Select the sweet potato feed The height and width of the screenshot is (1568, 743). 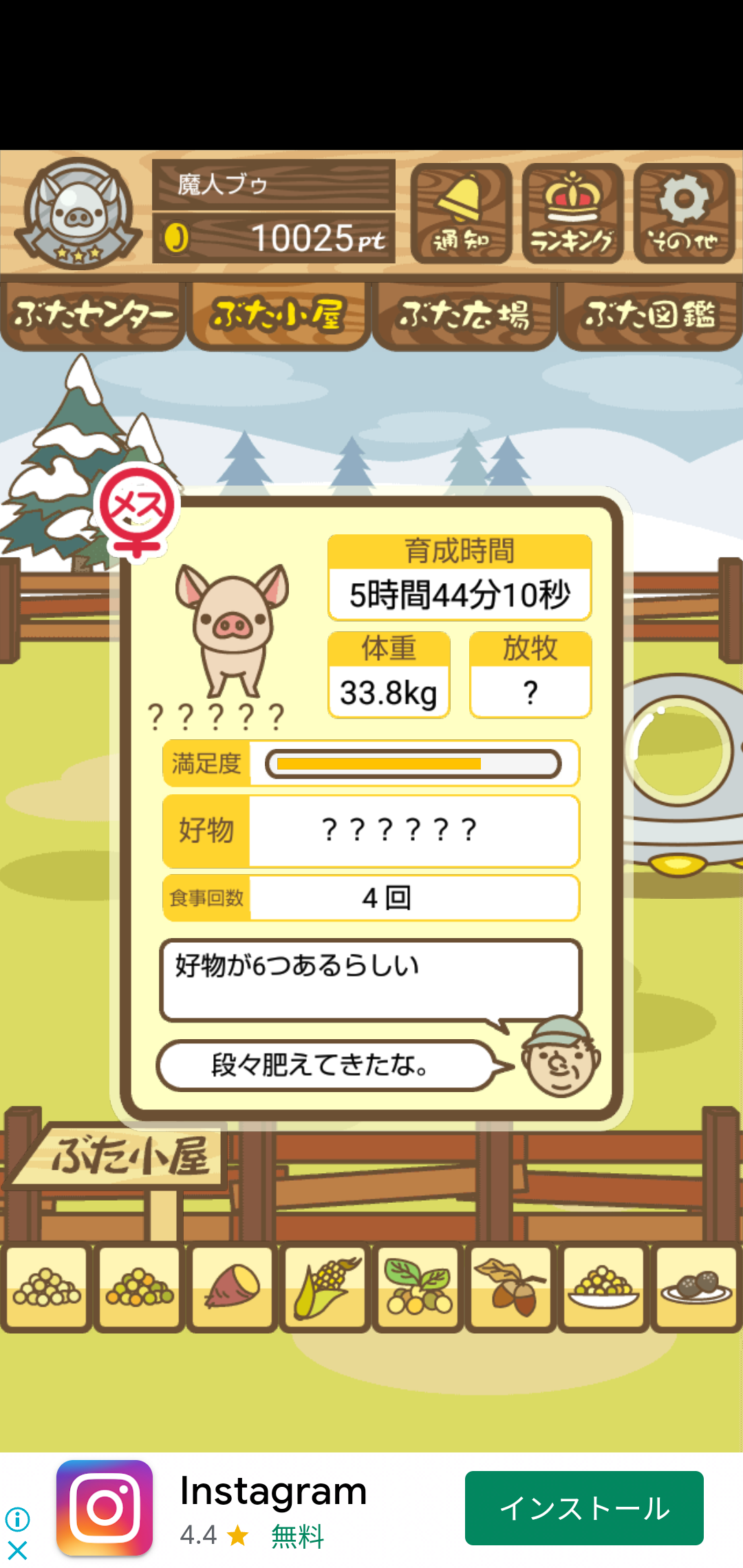click(233, 1287)
